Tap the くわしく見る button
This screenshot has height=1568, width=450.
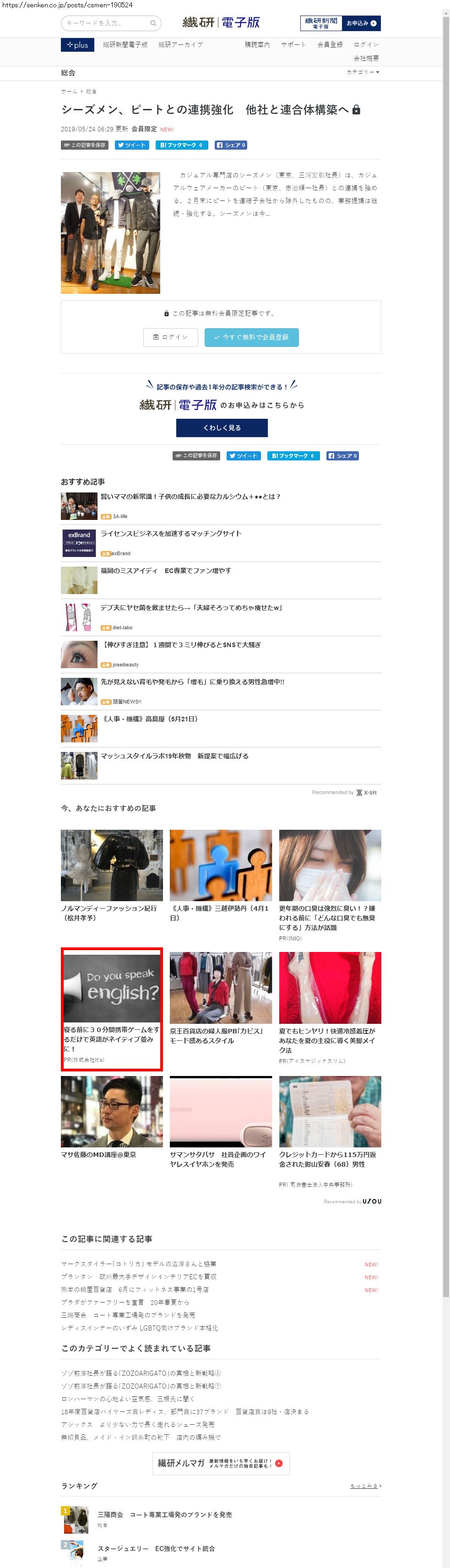222,428
